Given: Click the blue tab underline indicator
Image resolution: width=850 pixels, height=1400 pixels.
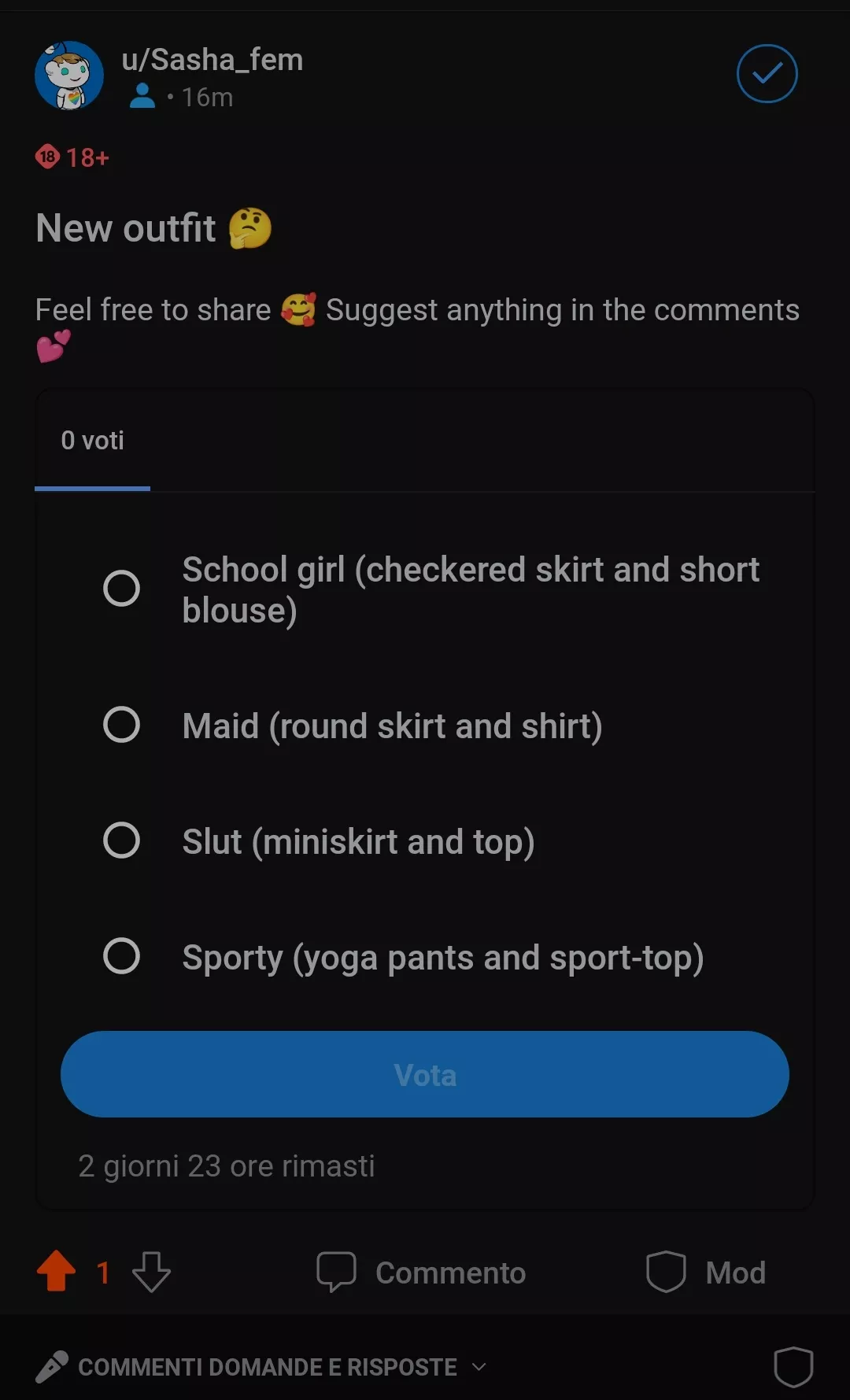Looking at the screenshot, I should pos(92,489).
